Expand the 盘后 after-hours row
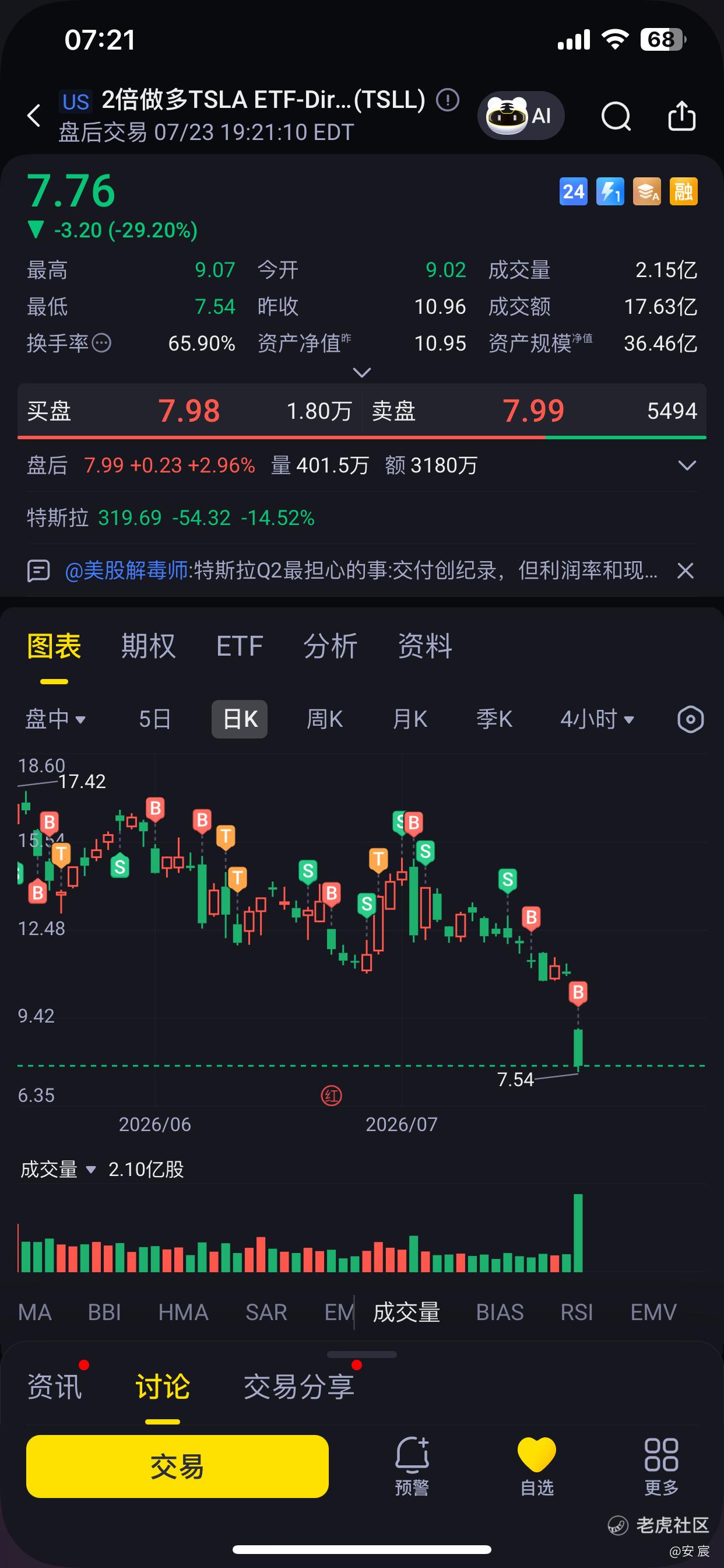The width and height of the screenshot is (724, 1568). pyautogui.click(x=687, y=466)
